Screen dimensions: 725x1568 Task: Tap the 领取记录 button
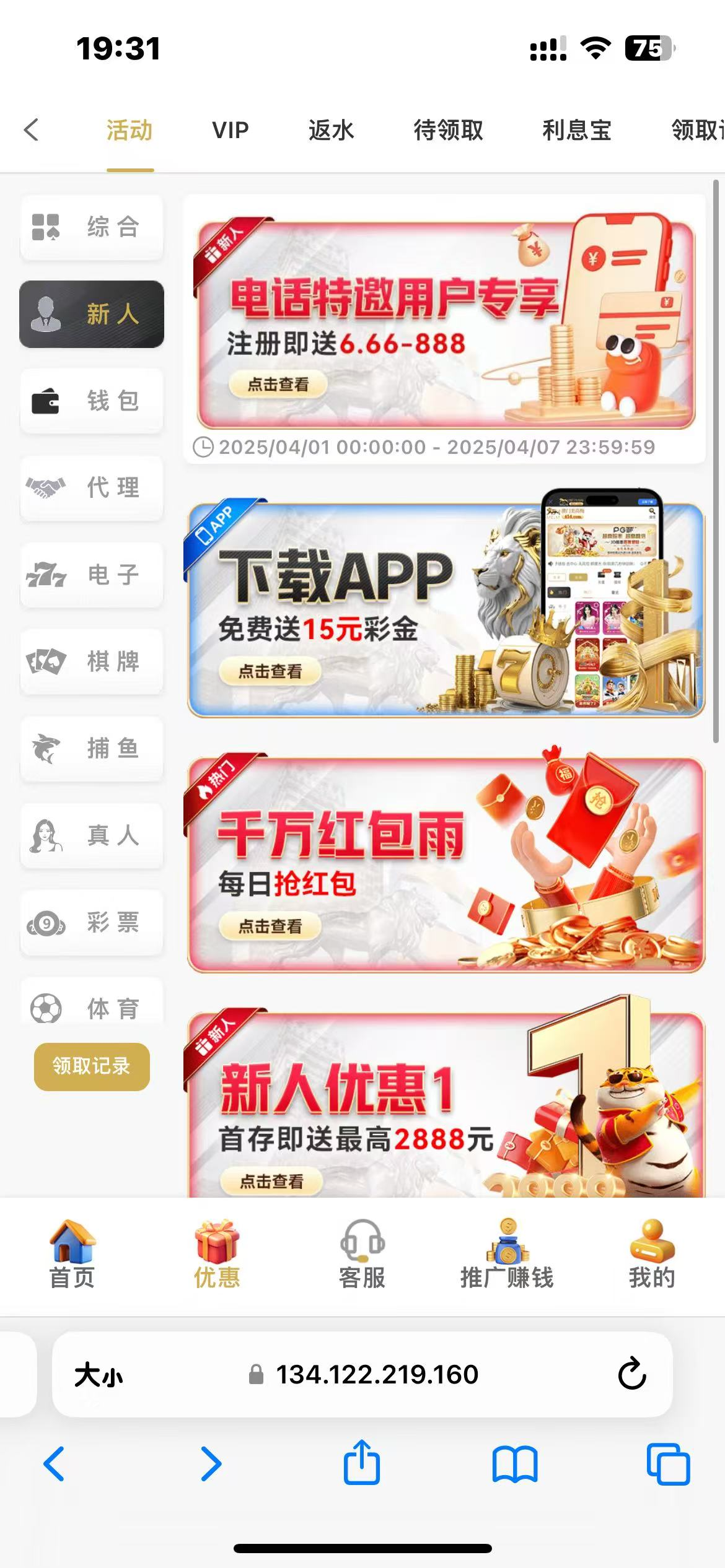[92, 1066]
